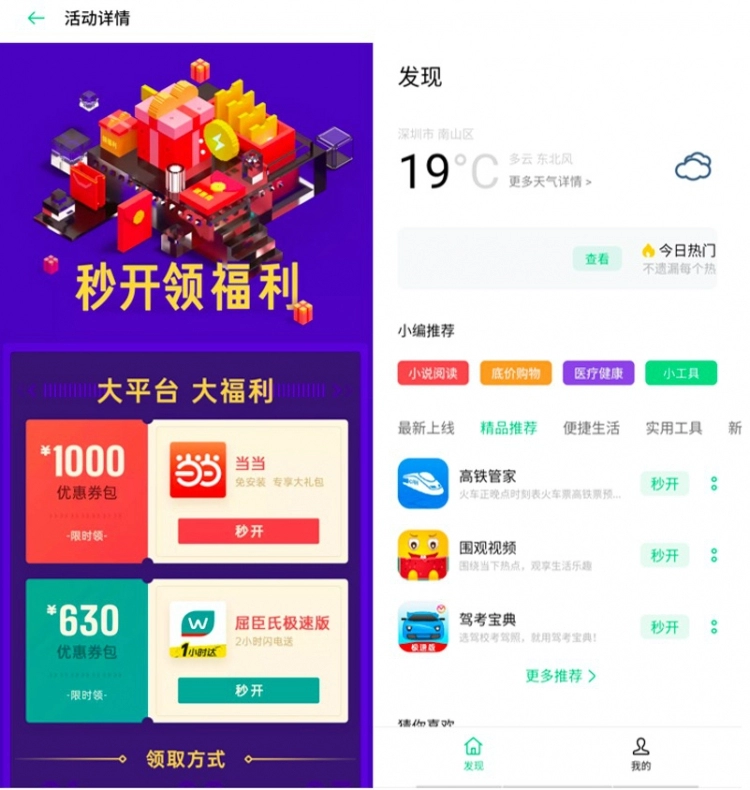Select the 医疗健康 chip
Viewport: 750px width, 790px height.
click(598, 373)
